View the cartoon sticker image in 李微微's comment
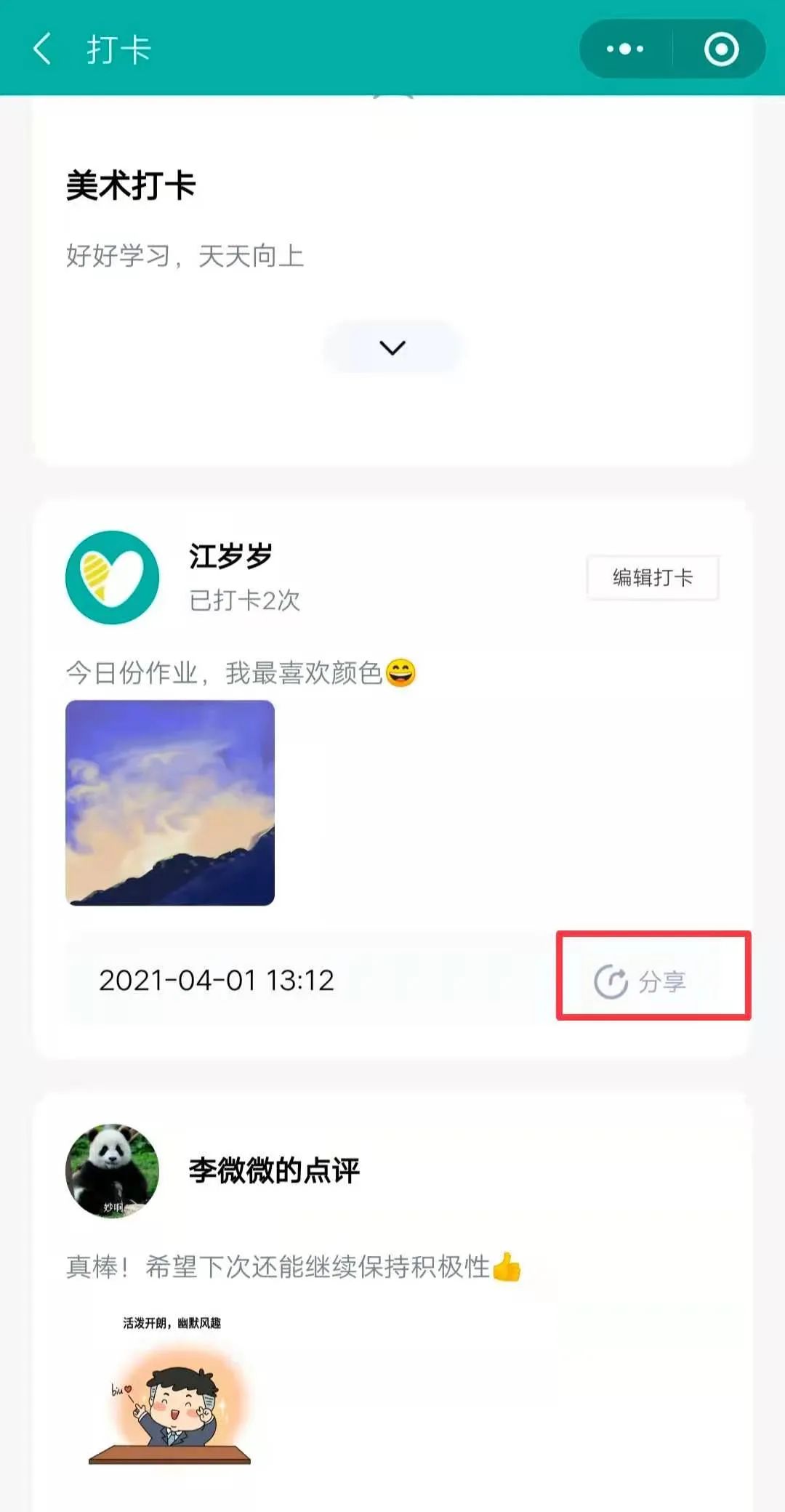This screenshot has width=785, height=1512. [170, 1390]
